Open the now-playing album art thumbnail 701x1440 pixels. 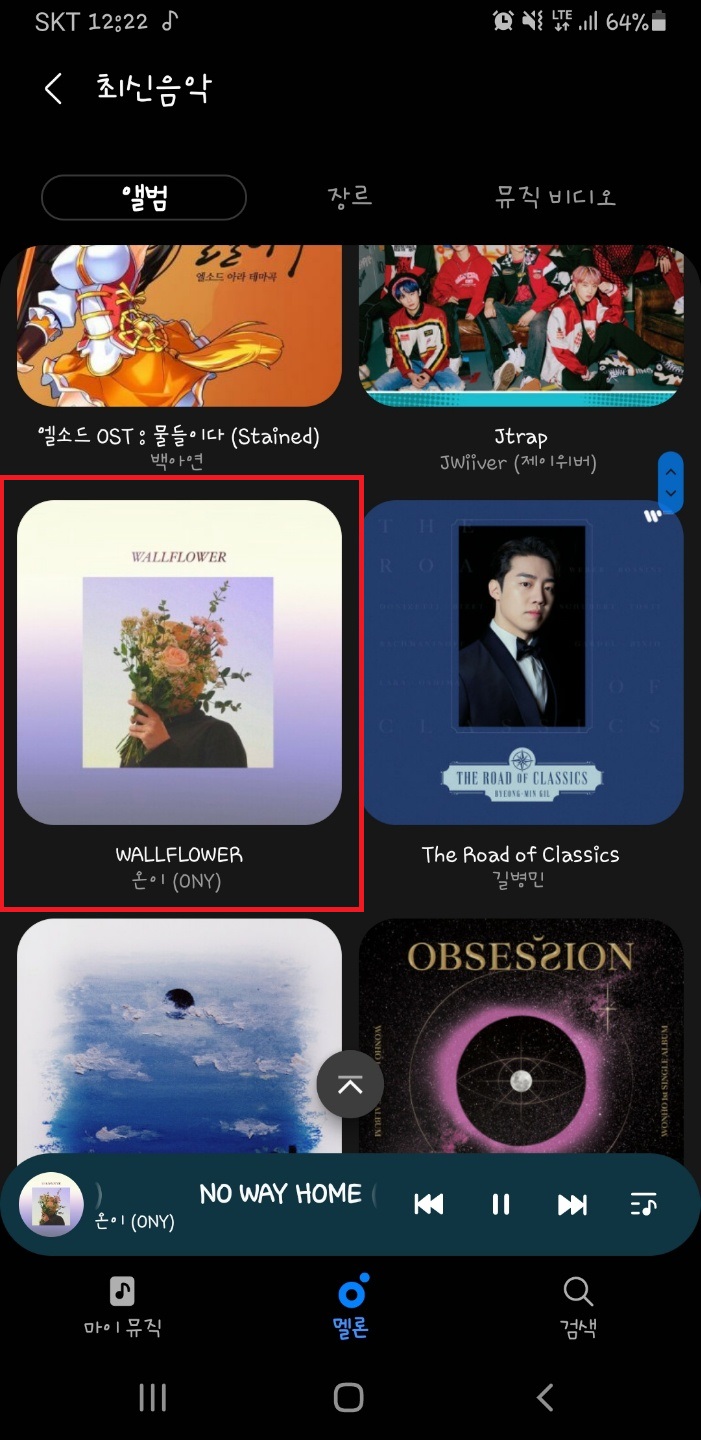tap(51, 1205)
